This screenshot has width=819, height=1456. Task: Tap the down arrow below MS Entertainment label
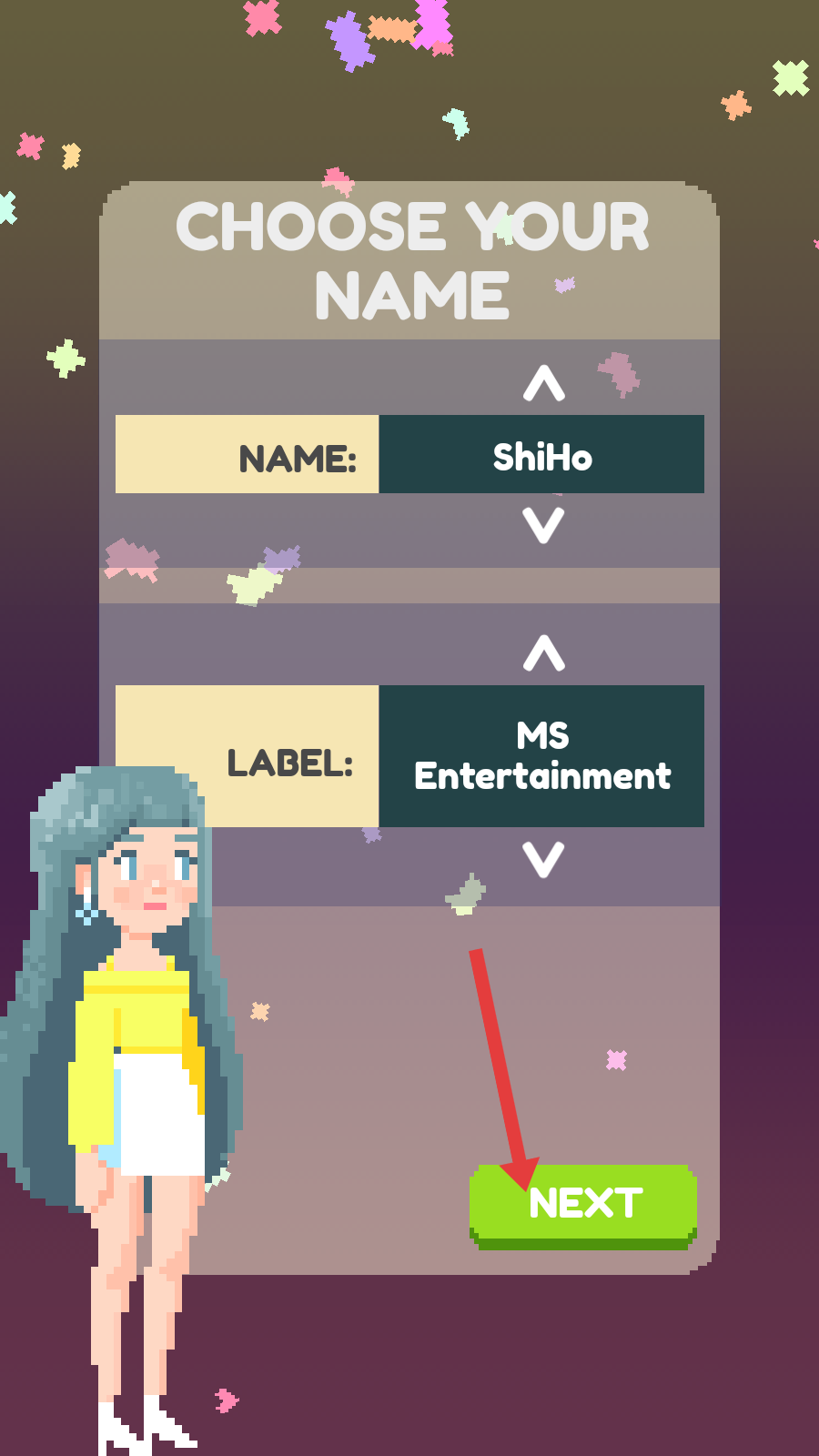543,859
